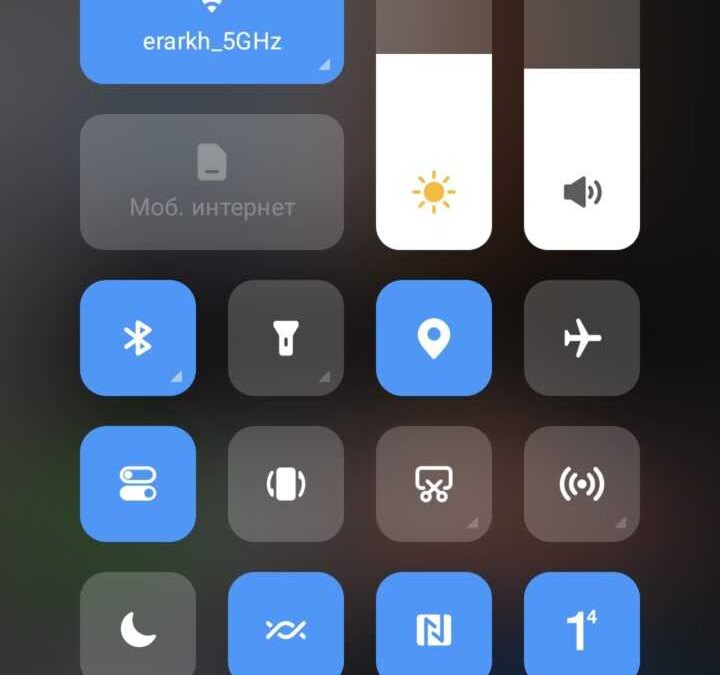Turn off NFC
The height and width of the screenshot is (675, 720).
[434, 628]
